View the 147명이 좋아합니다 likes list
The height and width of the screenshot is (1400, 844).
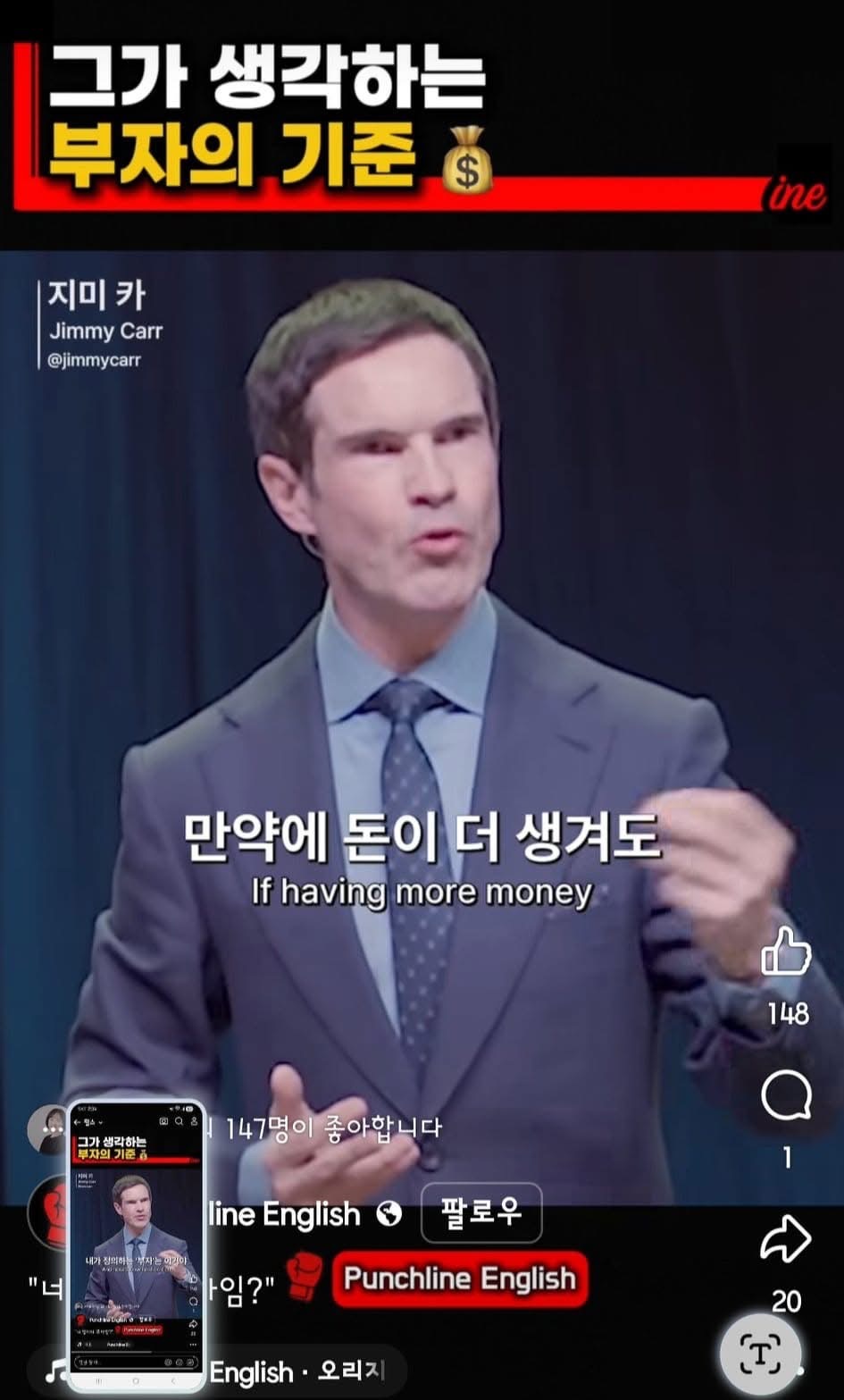pos(332,1128)
